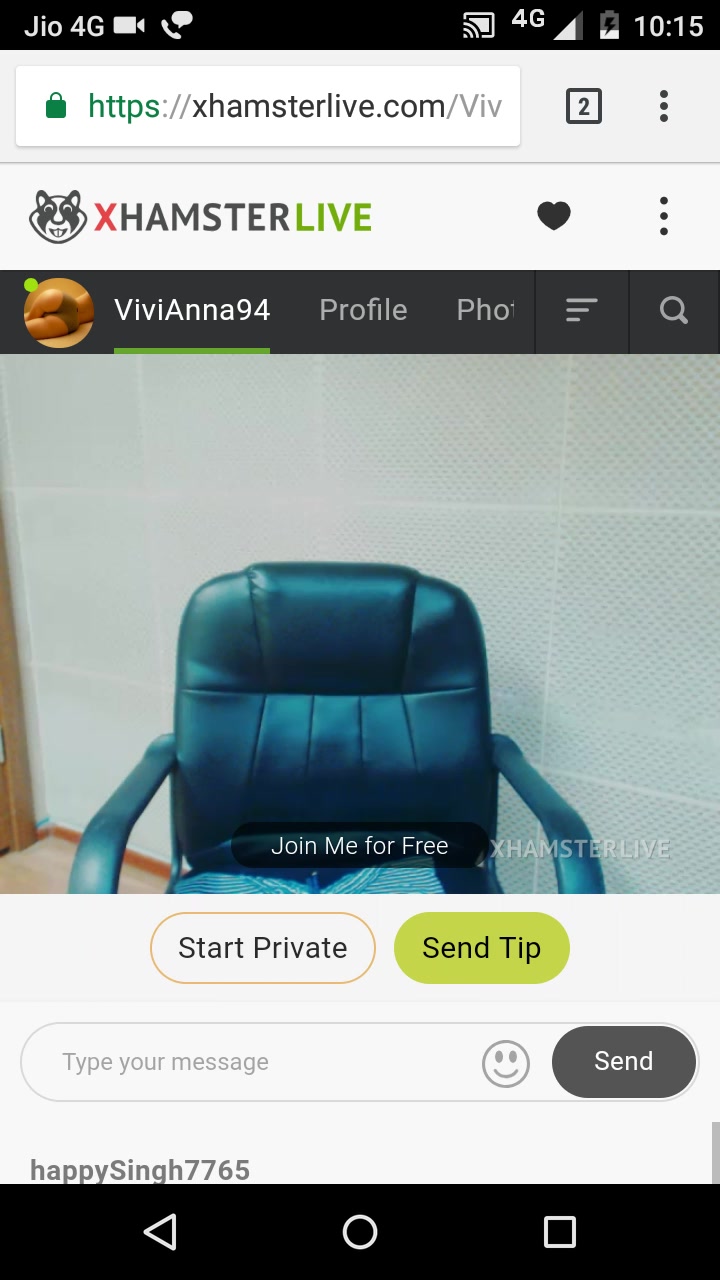Open the filter list icon
This screenshot has height=1280, width=720.
pos(582,311)
